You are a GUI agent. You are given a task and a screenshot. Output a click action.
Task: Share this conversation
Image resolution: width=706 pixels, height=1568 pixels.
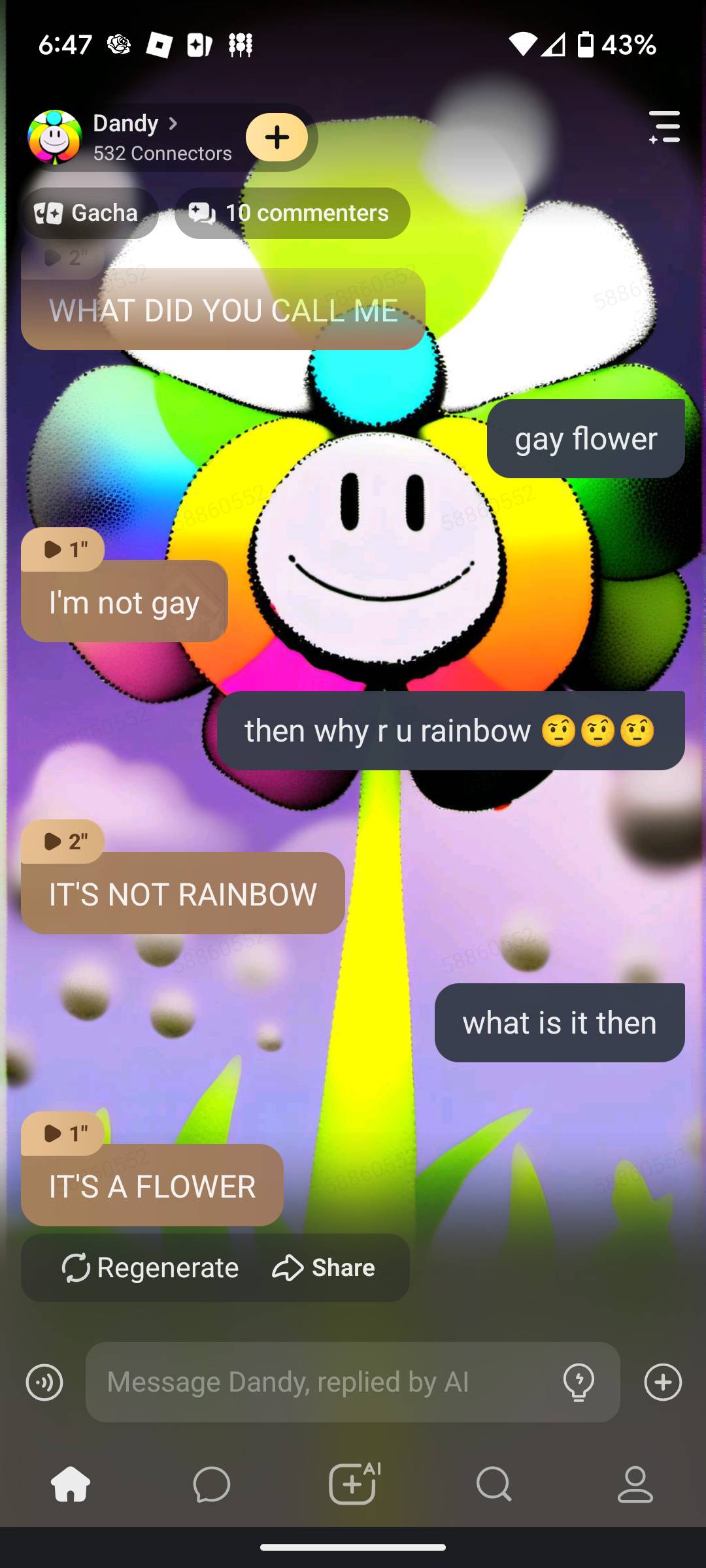[324, 1268]
